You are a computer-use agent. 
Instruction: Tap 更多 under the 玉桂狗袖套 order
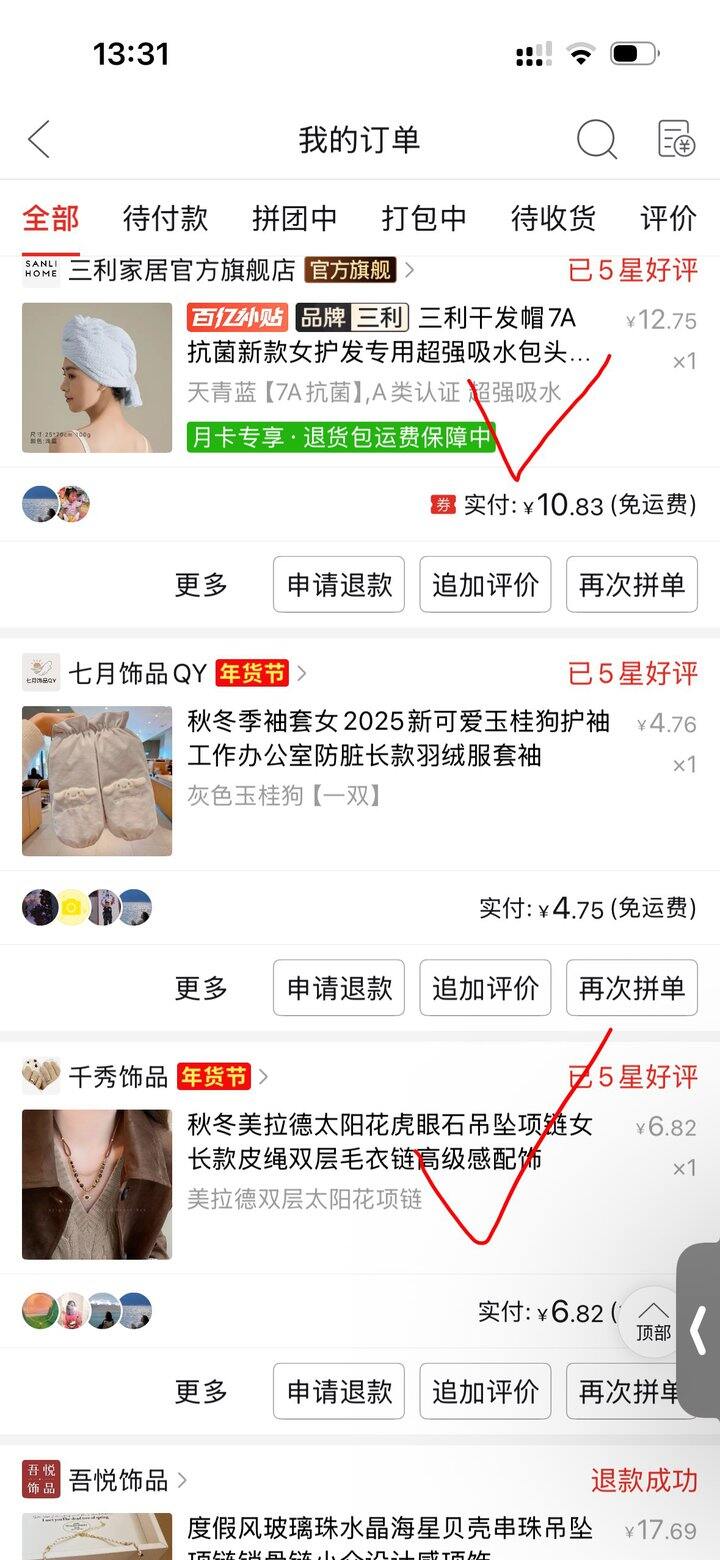point(201,988)
